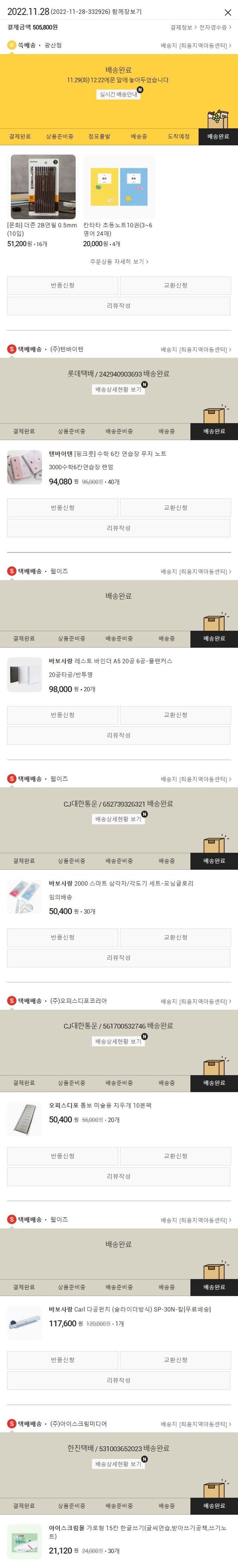
Task: Write 리뷰작성 for the 쓱배송 order
Action: click(118, 306)
